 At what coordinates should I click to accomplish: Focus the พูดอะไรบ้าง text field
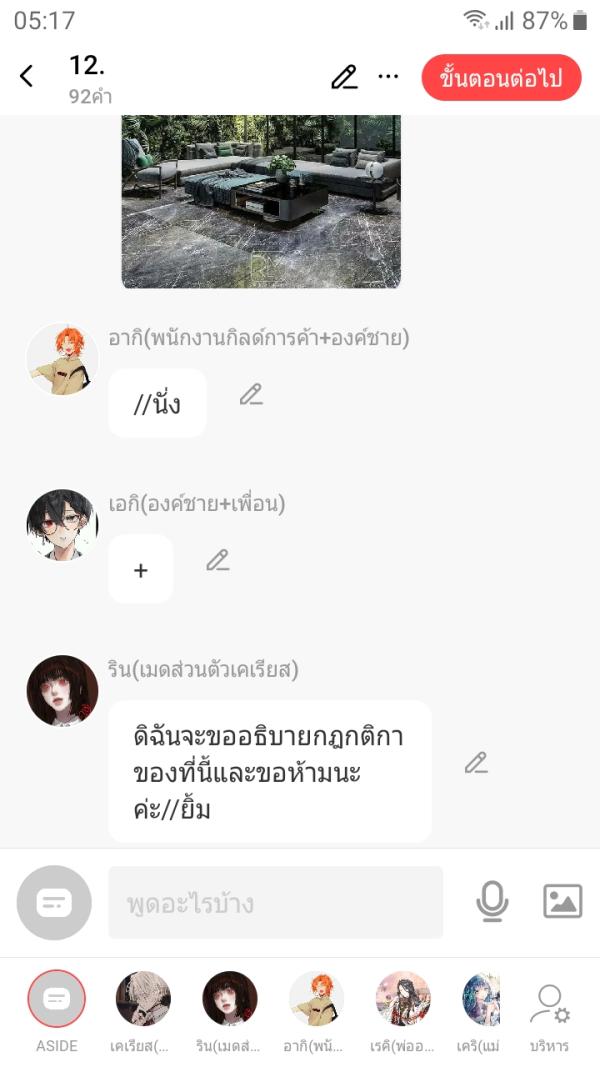click(275, 903)
